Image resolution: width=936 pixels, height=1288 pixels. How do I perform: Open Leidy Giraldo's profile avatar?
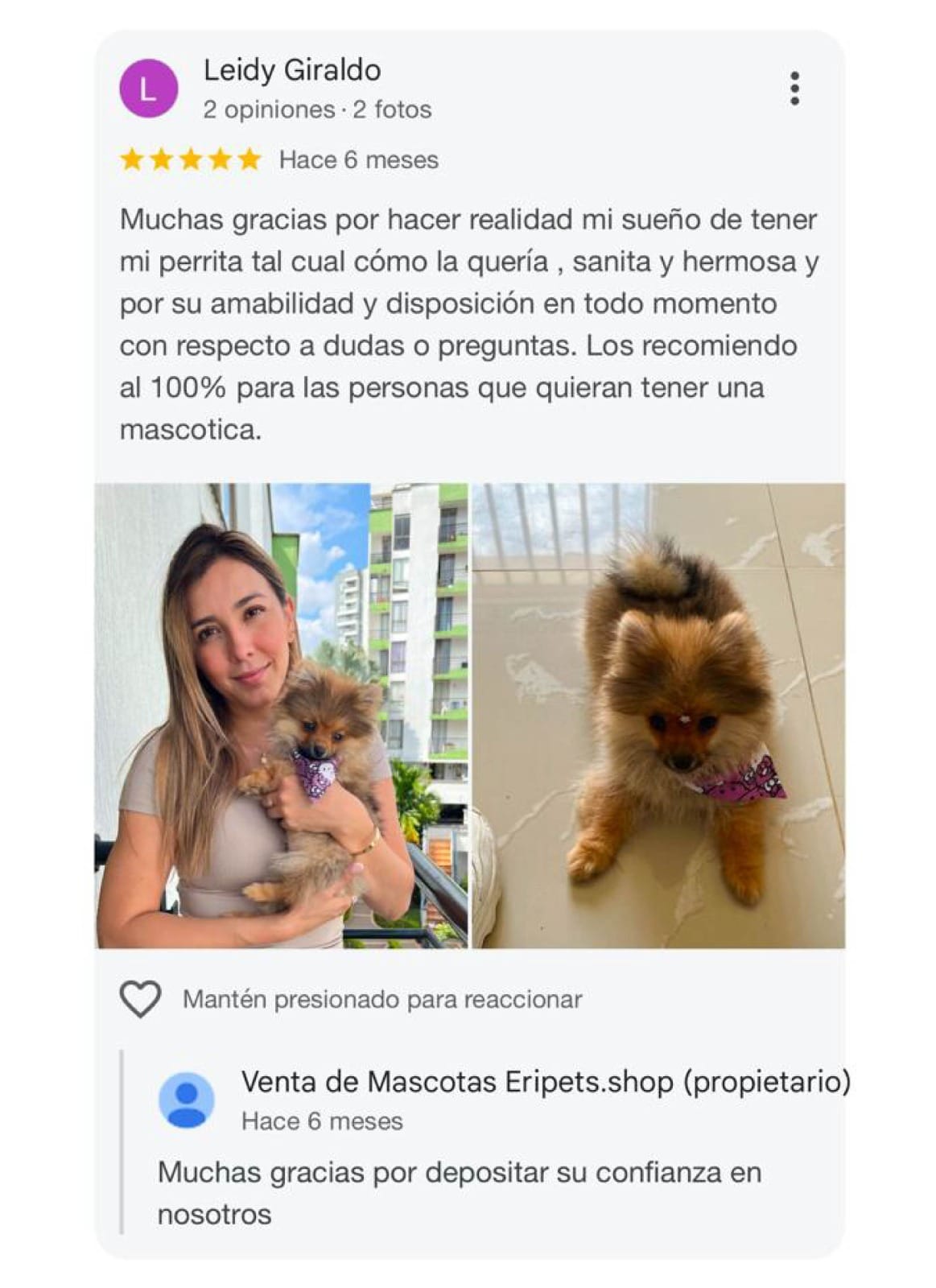148,89
